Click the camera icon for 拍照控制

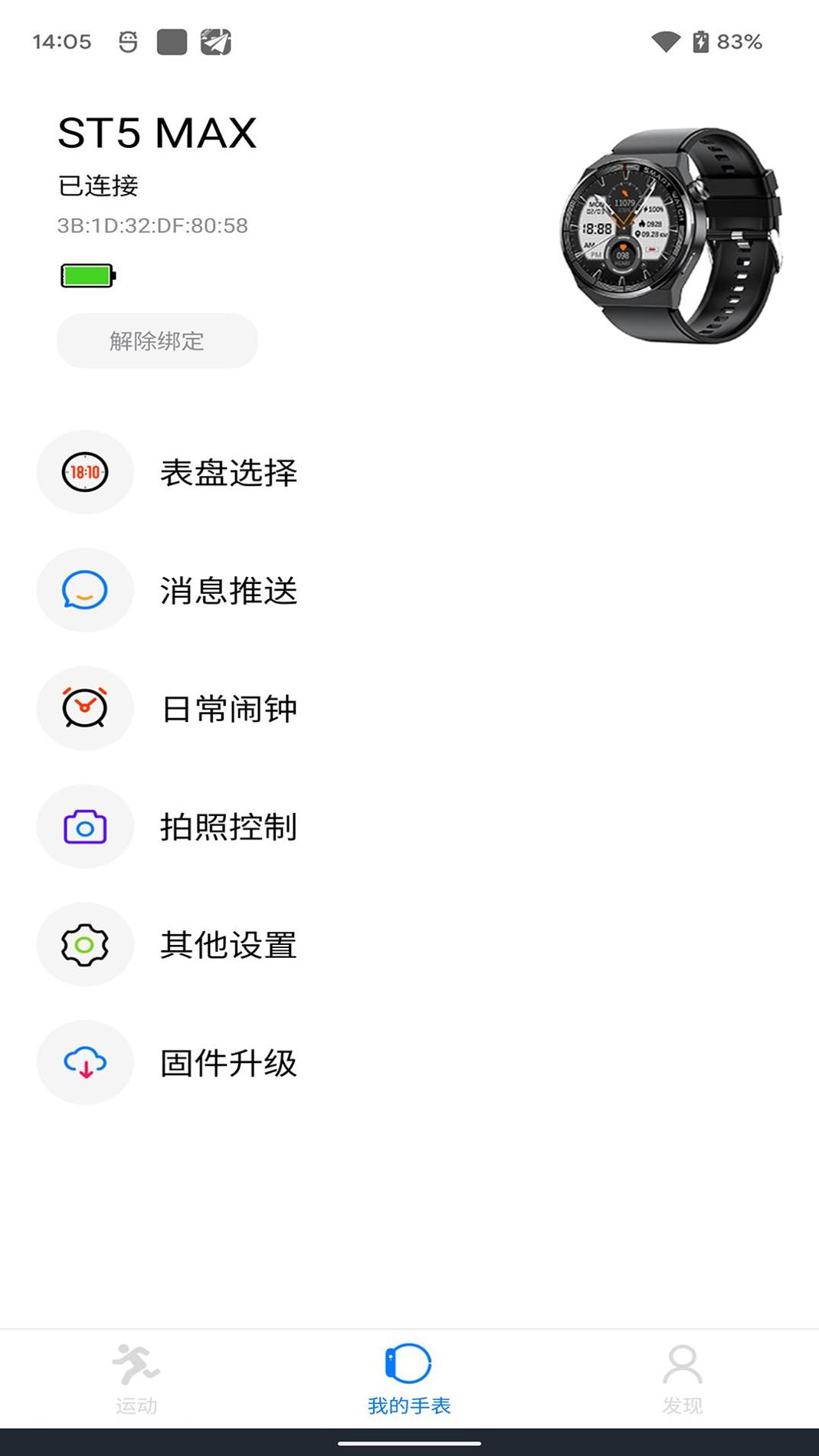pos(85,827)
